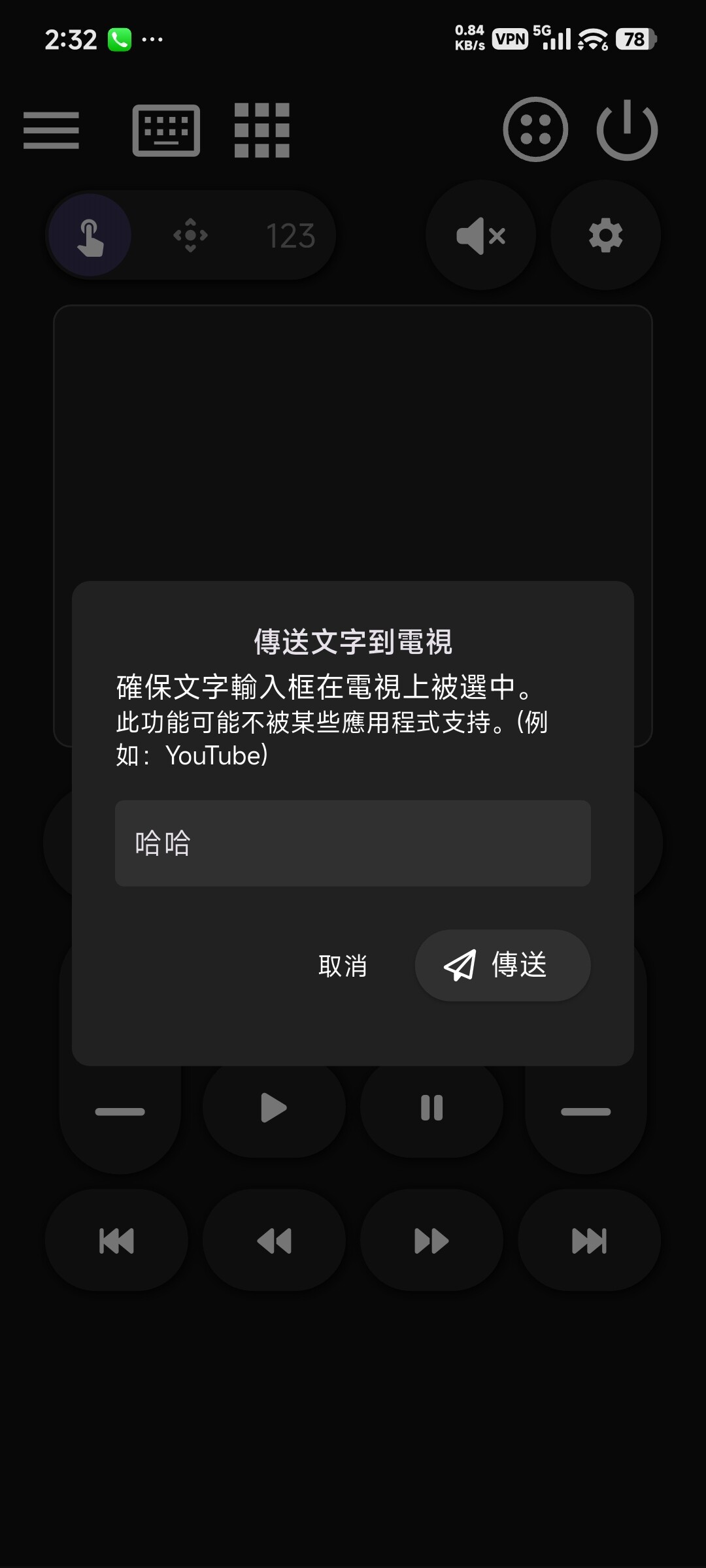The height and width of the screenshot is (1568, 706).
Task: Skip to the previous track
Action: (x=116, y=1241)
